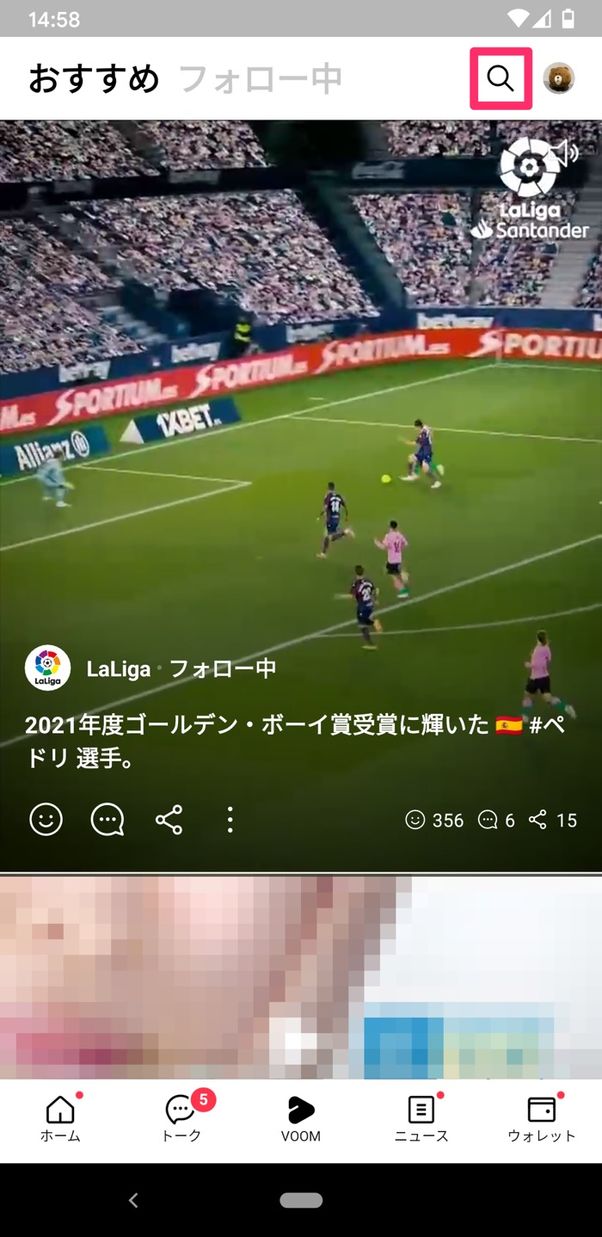React to the LaLiga post with smiley
Screen dimensions: 602x1237
46,820
